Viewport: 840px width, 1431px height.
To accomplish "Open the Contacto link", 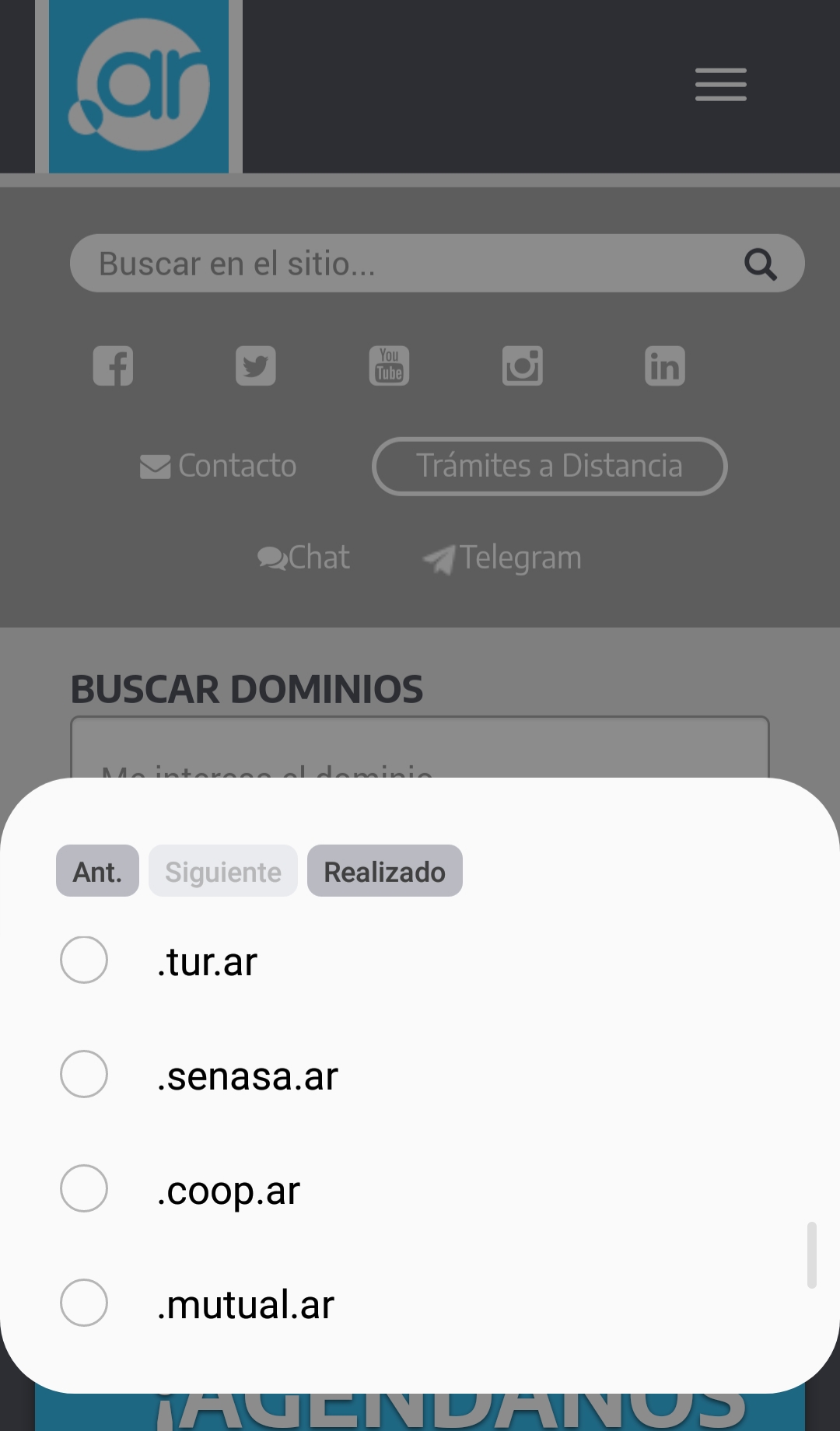I will pyautogui.click(x=219, y=466).
